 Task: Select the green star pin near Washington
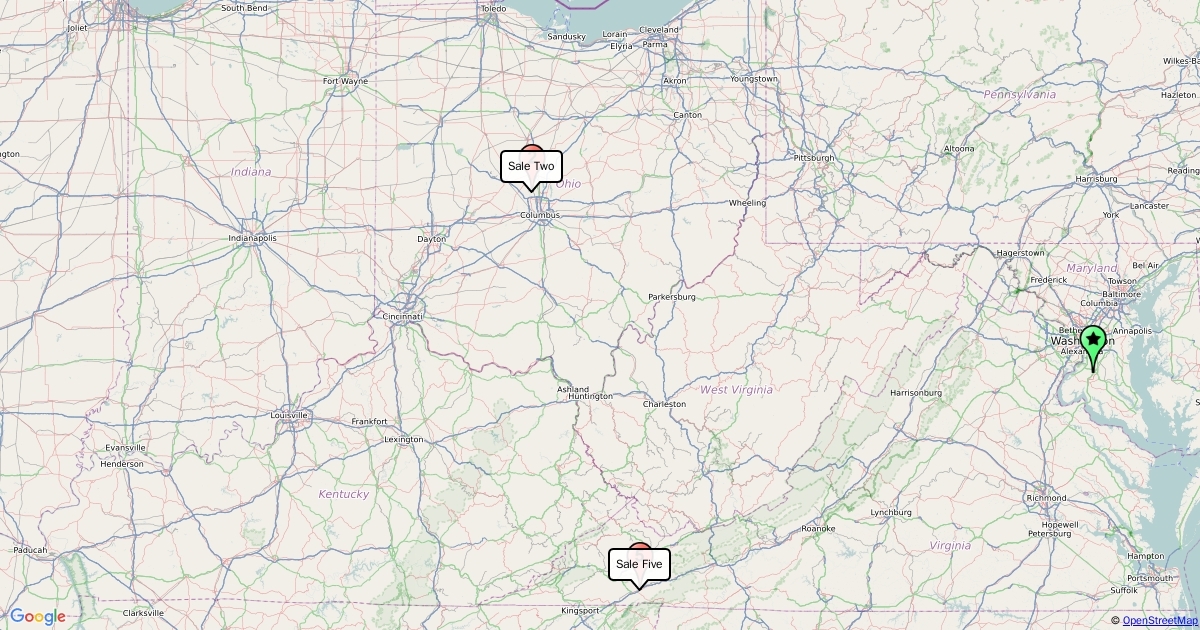point(1093,343)
